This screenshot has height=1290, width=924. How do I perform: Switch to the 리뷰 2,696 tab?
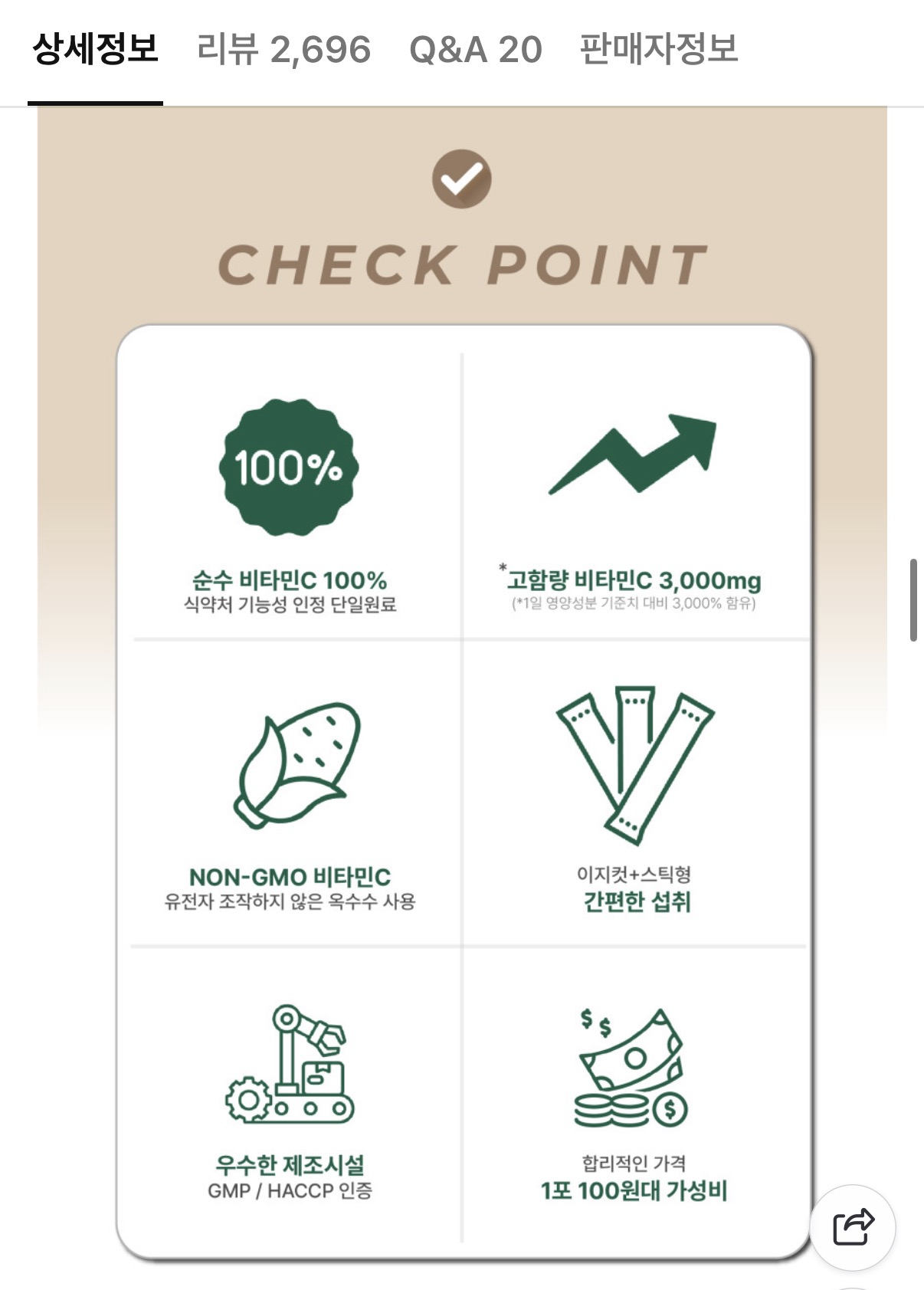(283, 50)
